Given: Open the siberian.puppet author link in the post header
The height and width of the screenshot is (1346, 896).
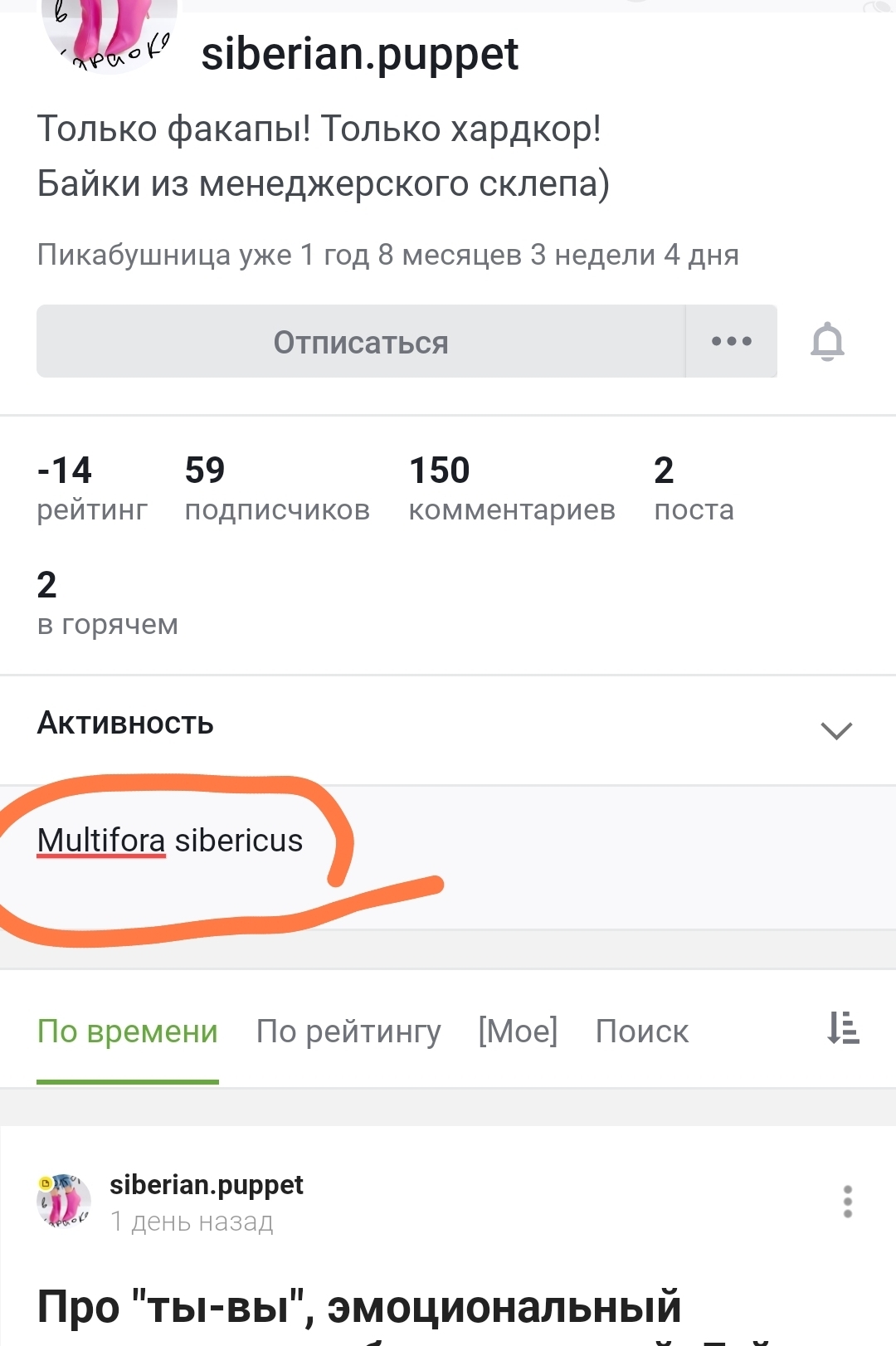Looking at the screenshot, I should 207,1185.
